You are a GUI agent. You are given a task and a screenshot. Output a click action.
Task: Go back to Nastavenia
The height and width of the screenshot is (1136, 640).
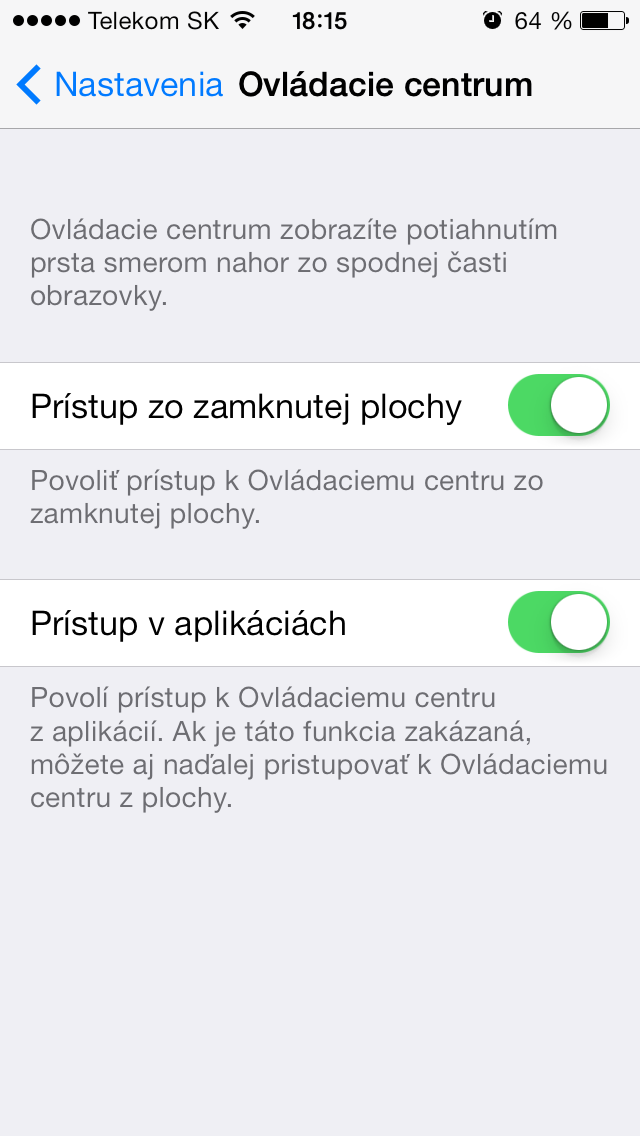coord(120,85)
